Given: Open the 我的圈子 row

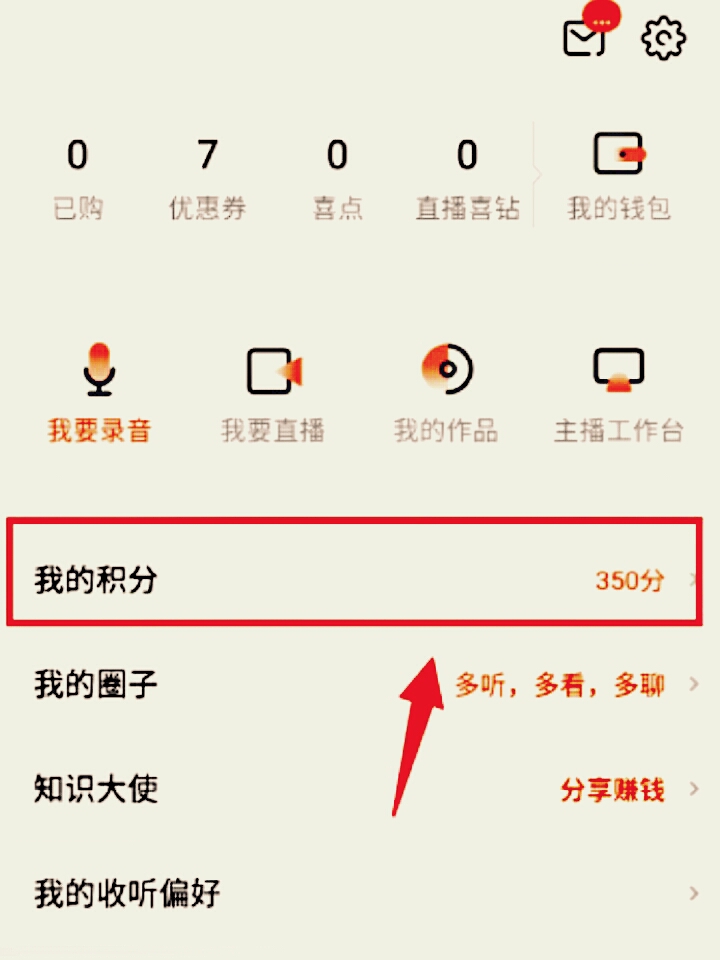Looking at the screenshot, I should 360,685.
